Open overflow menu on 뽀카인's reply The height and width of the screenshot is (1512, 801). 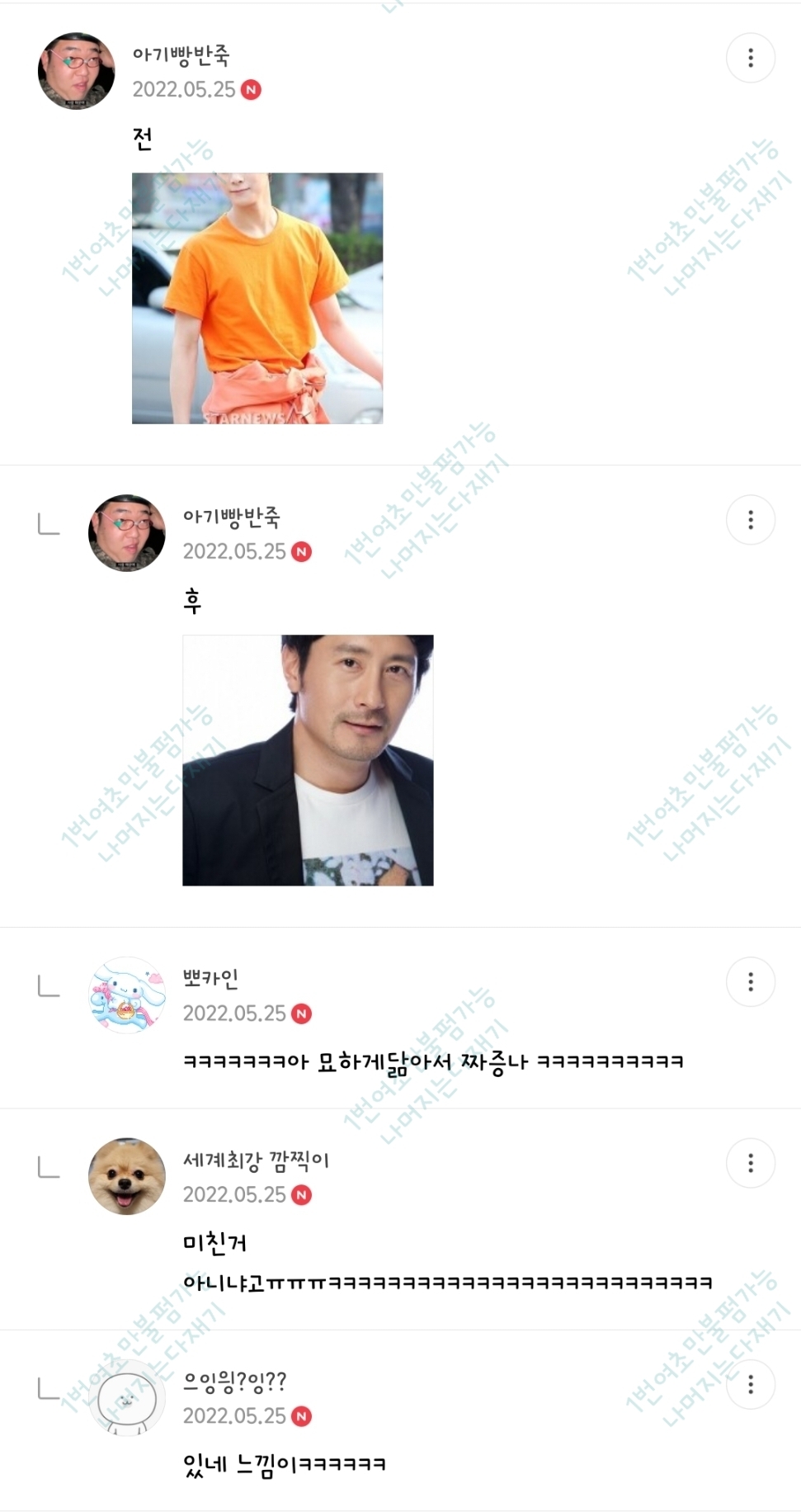(750, 982)
